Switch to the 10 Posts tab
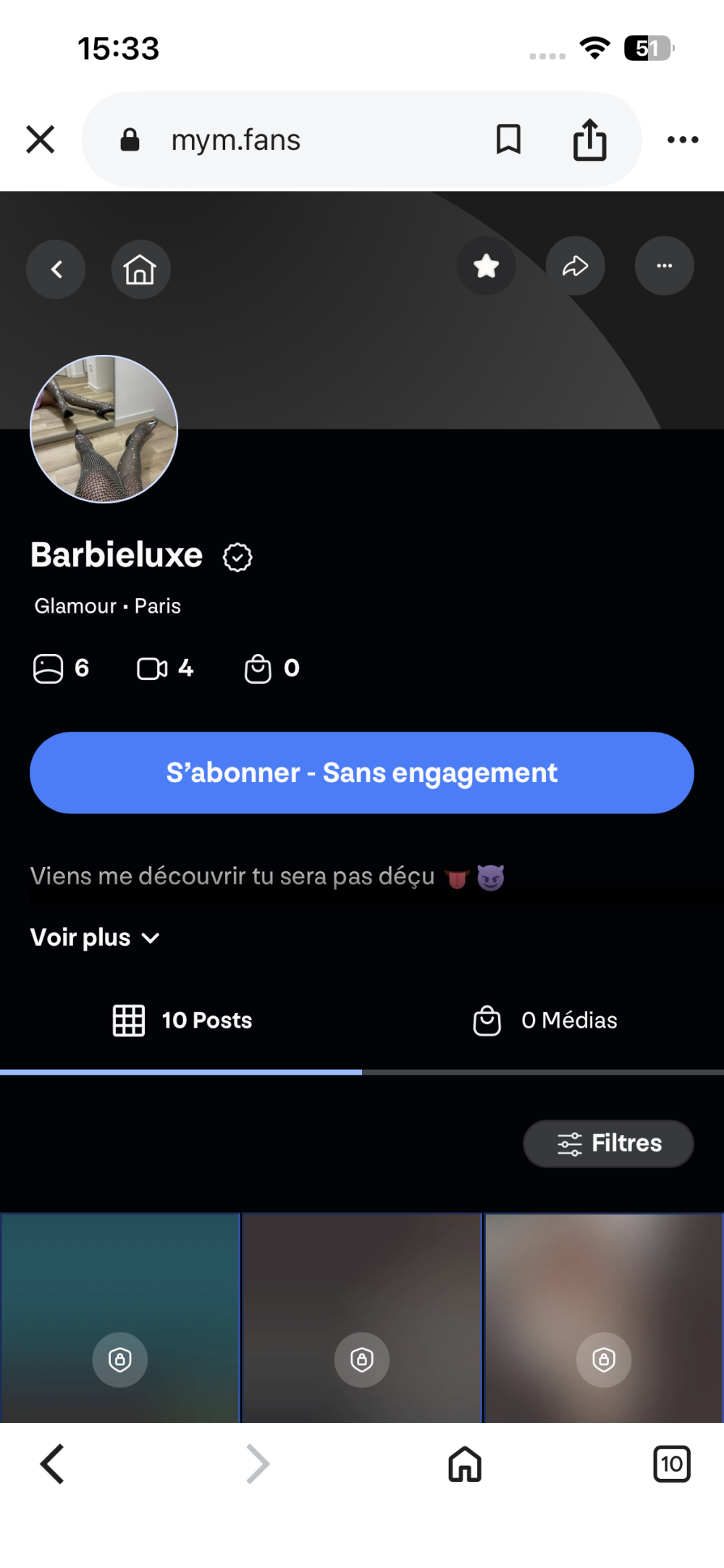724x1568 pixels. (182, 1020)
